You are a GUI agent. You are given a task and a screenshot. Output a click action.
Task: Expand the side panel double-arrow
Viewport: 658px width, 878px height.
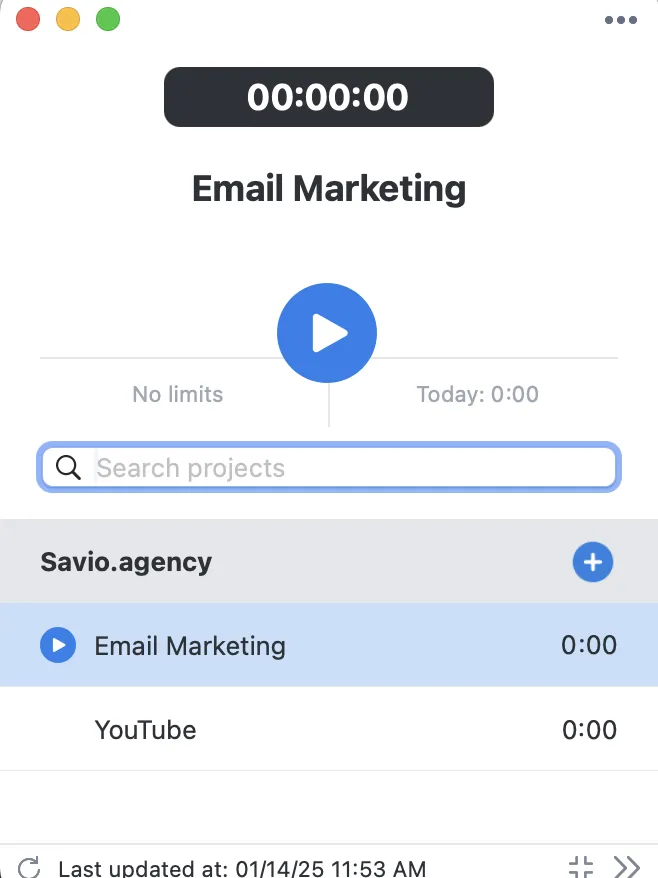(x=626, y=867)
